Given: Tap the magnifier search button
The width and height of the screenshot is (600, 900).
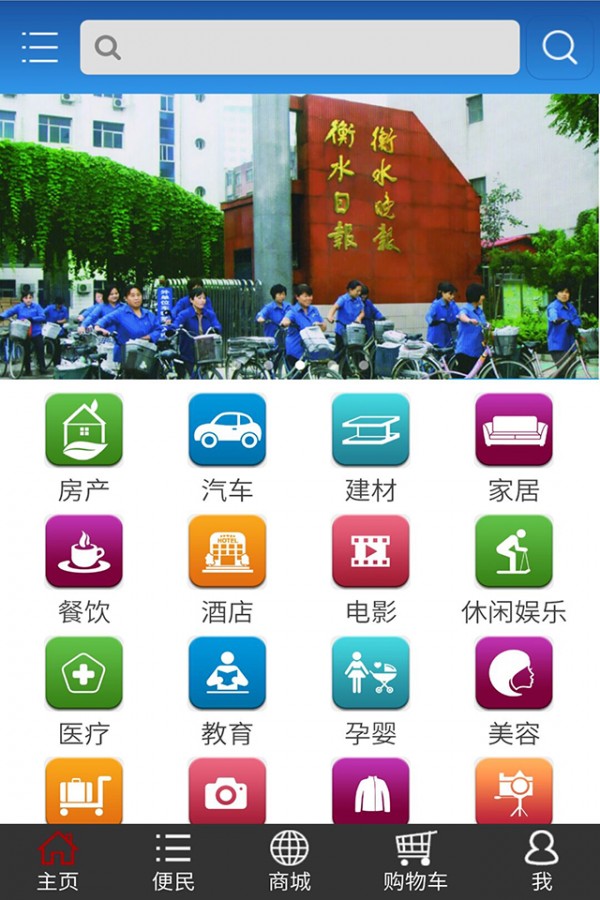Looking at the screenshot, I should 559,47.
